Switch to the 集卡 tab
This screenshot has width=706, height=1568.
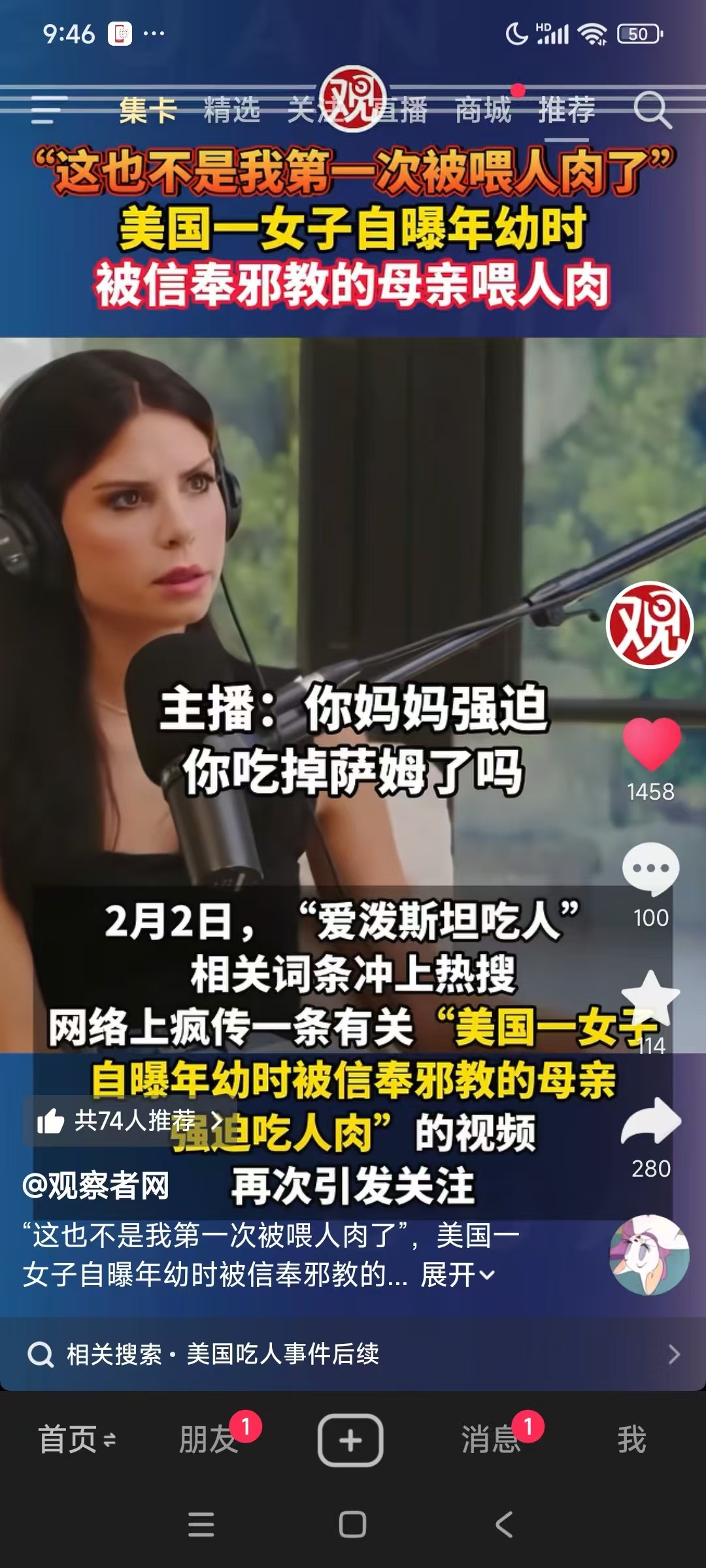click(148, 110)
